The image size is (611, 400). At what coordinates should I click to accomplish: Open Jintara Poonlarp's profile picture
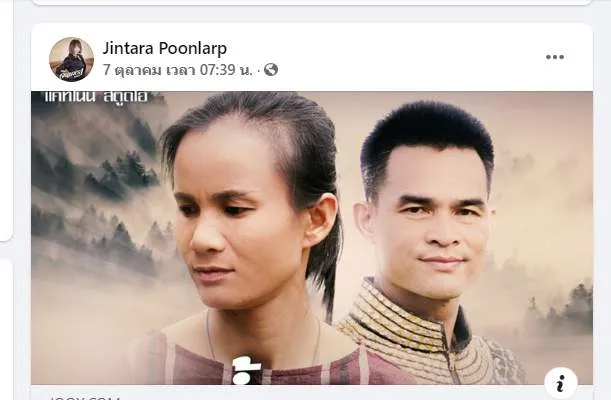click(x=71, y=59)
